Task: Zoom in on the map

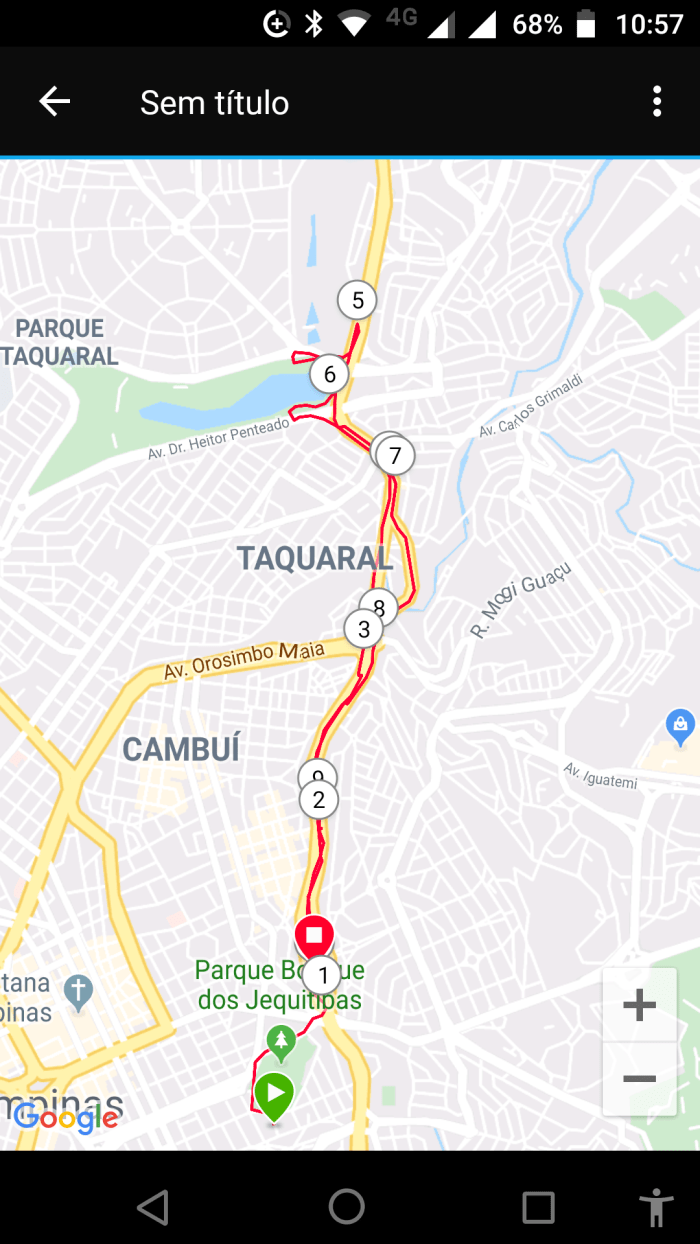Action: point(639,1005)
